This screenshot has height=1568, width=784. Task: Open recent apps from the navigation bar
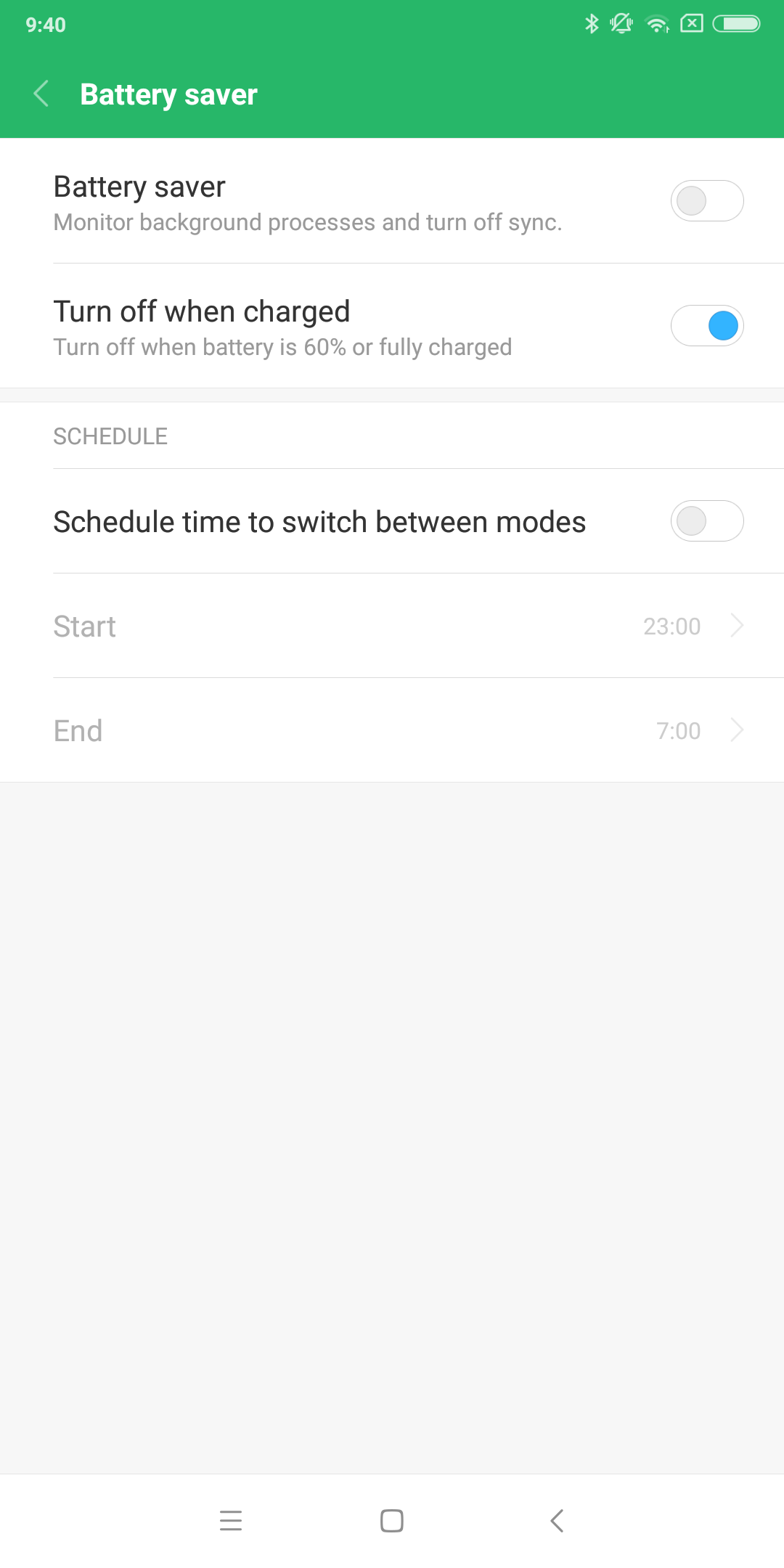231,1520
